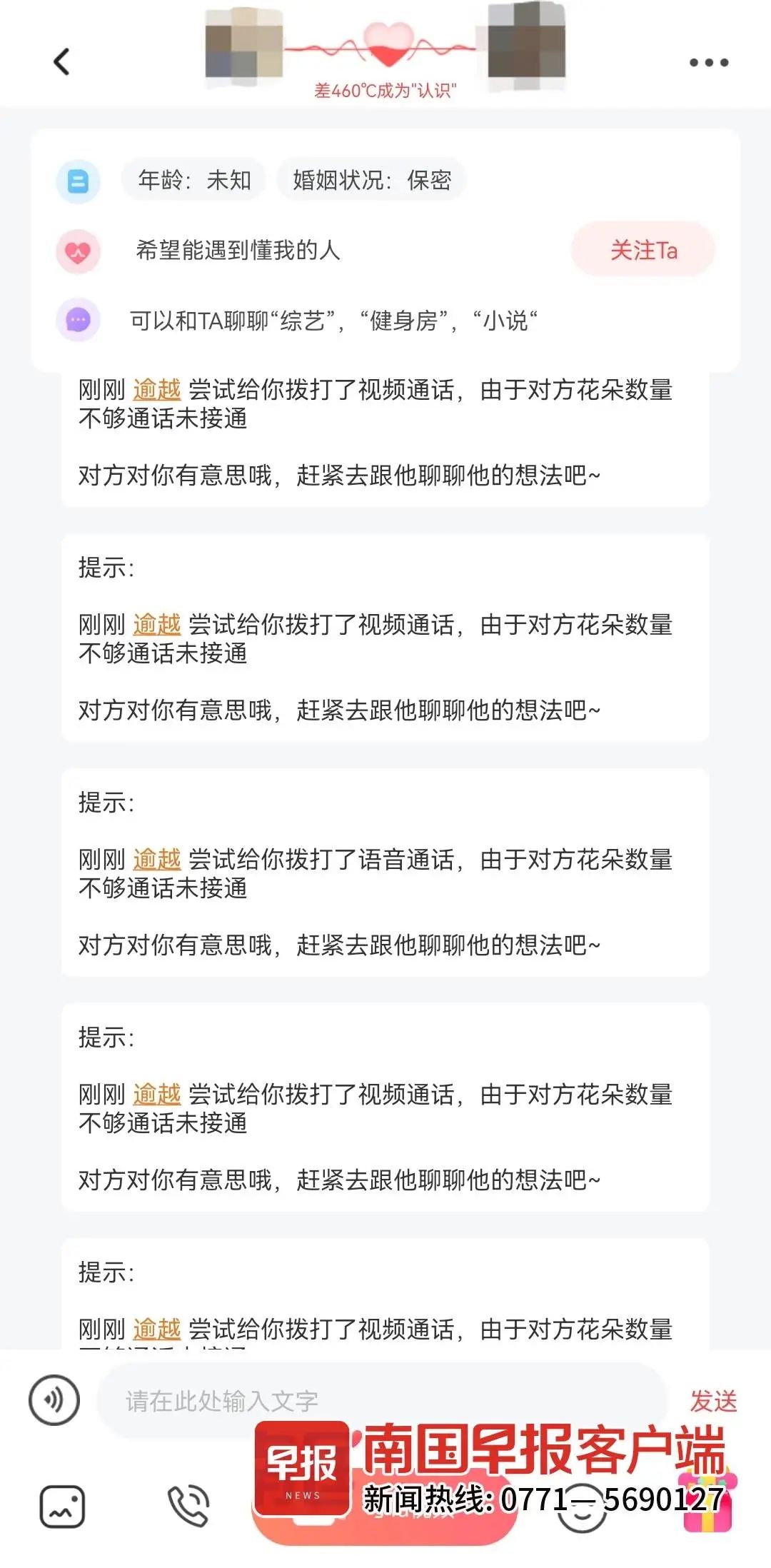
Task: Tap the 关注Ta follow button
Action: pos(642,250)
